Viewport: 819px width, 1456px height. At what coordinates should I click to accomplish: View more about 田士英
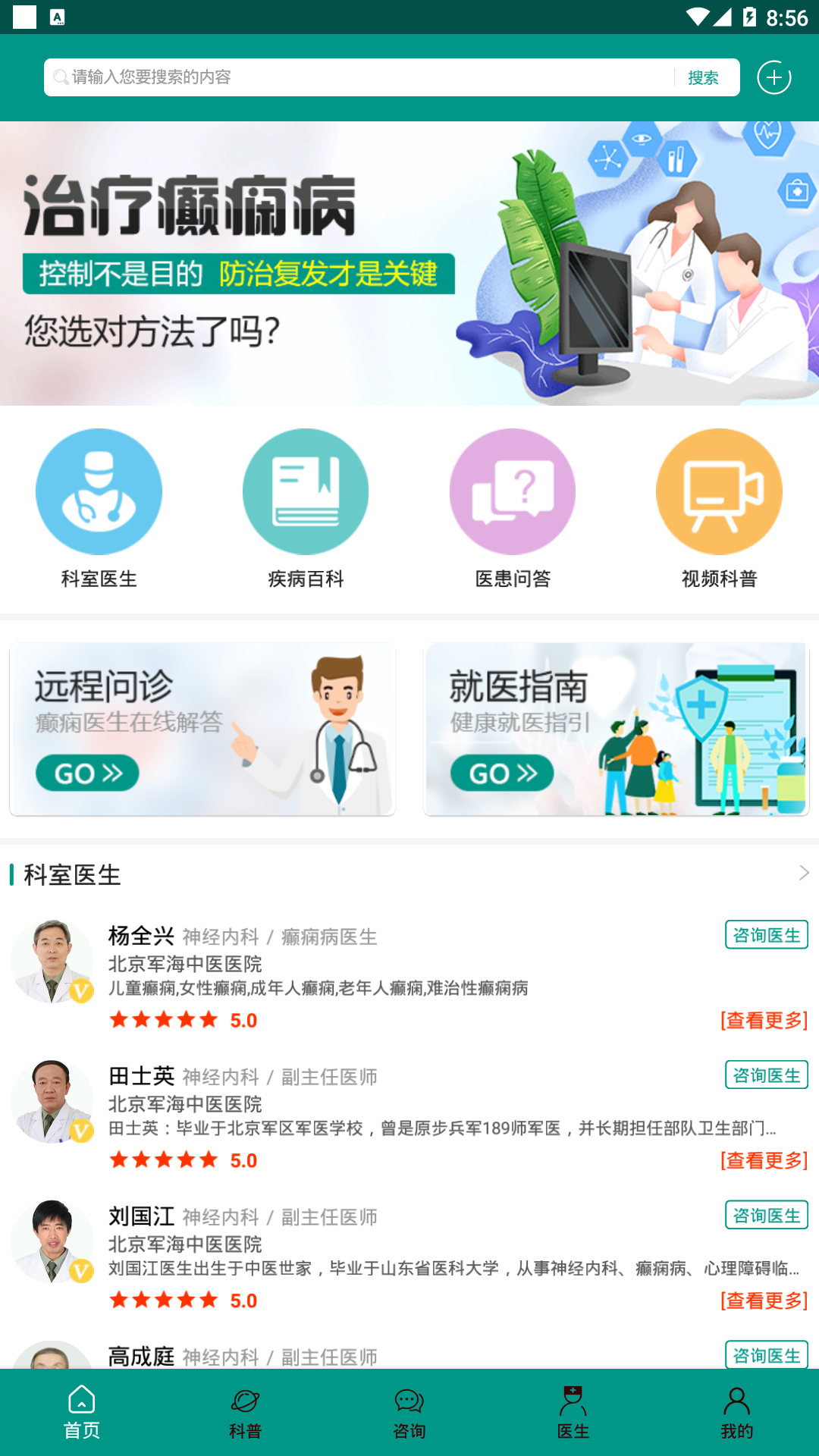(764, 1160)
